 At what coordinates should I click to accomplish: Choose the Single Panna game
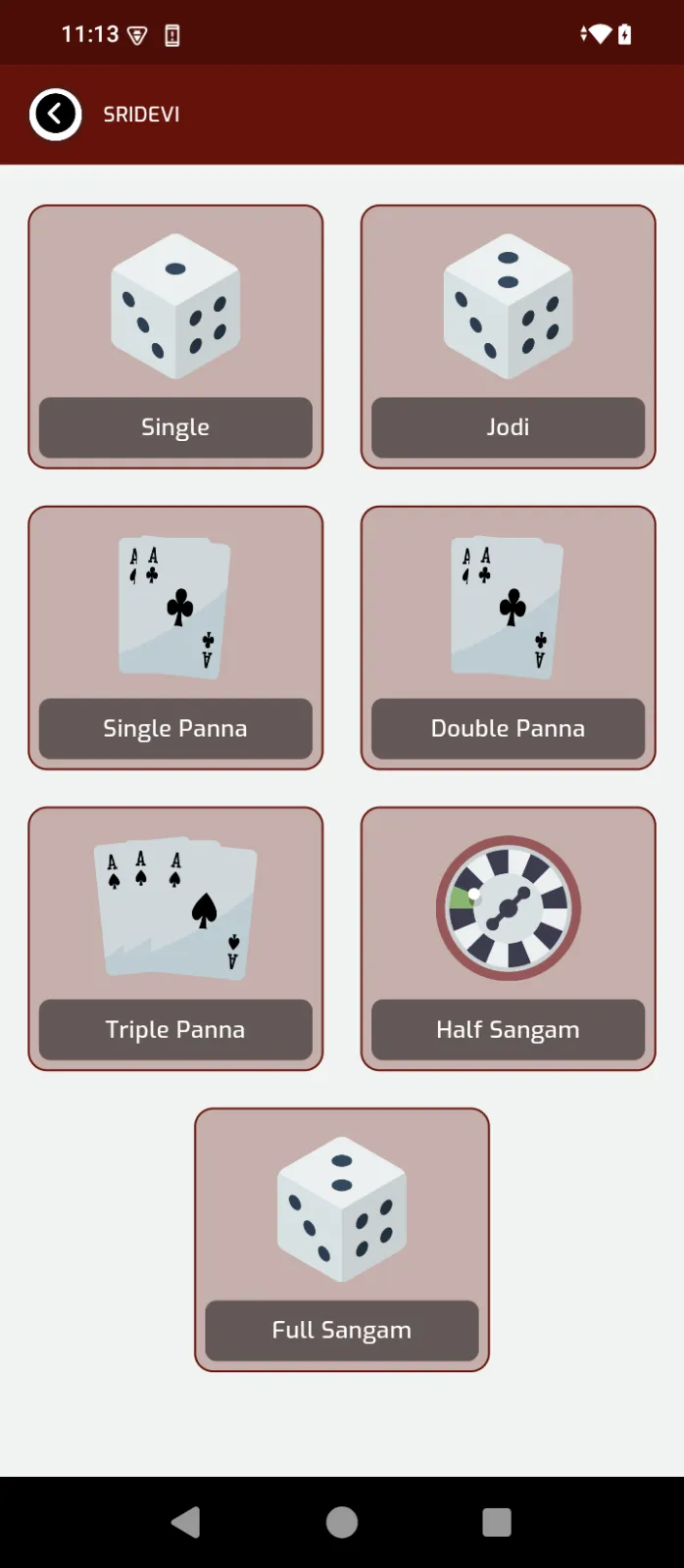coord(175,637)
